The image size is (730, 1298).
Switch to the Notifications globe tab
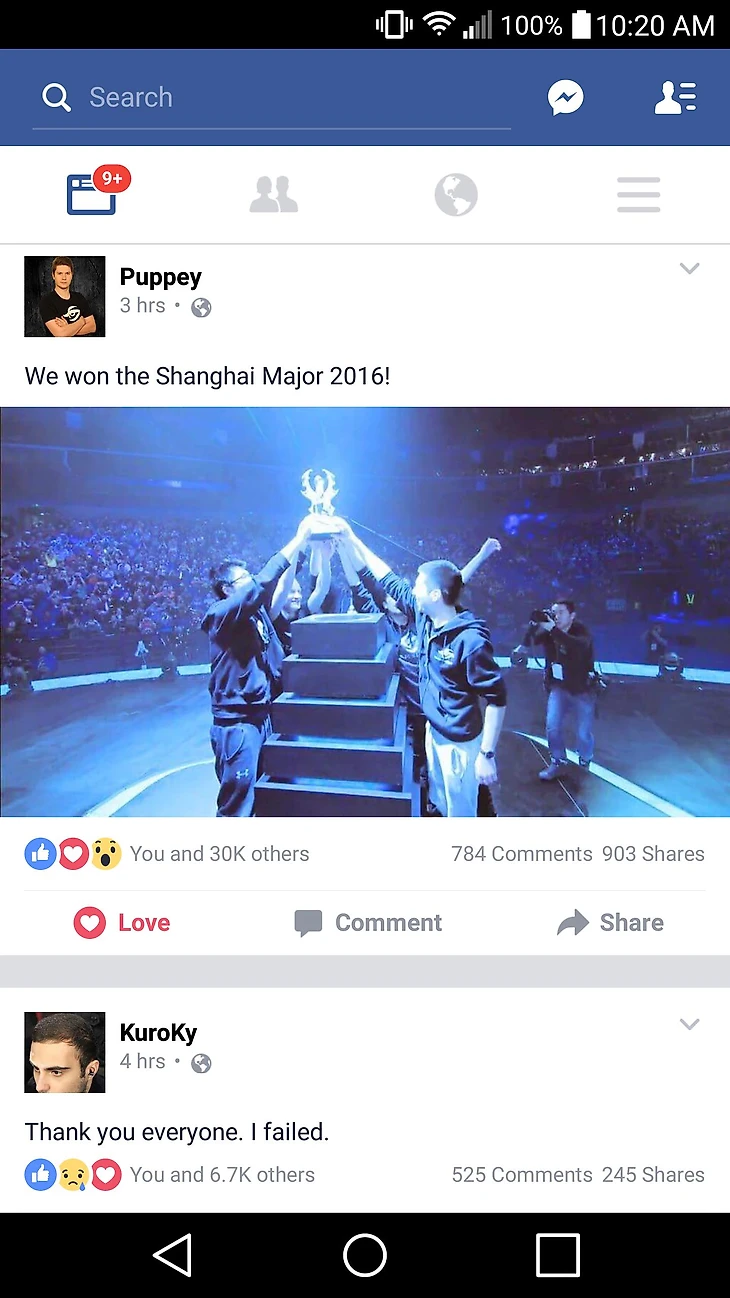tap(456, 194)
